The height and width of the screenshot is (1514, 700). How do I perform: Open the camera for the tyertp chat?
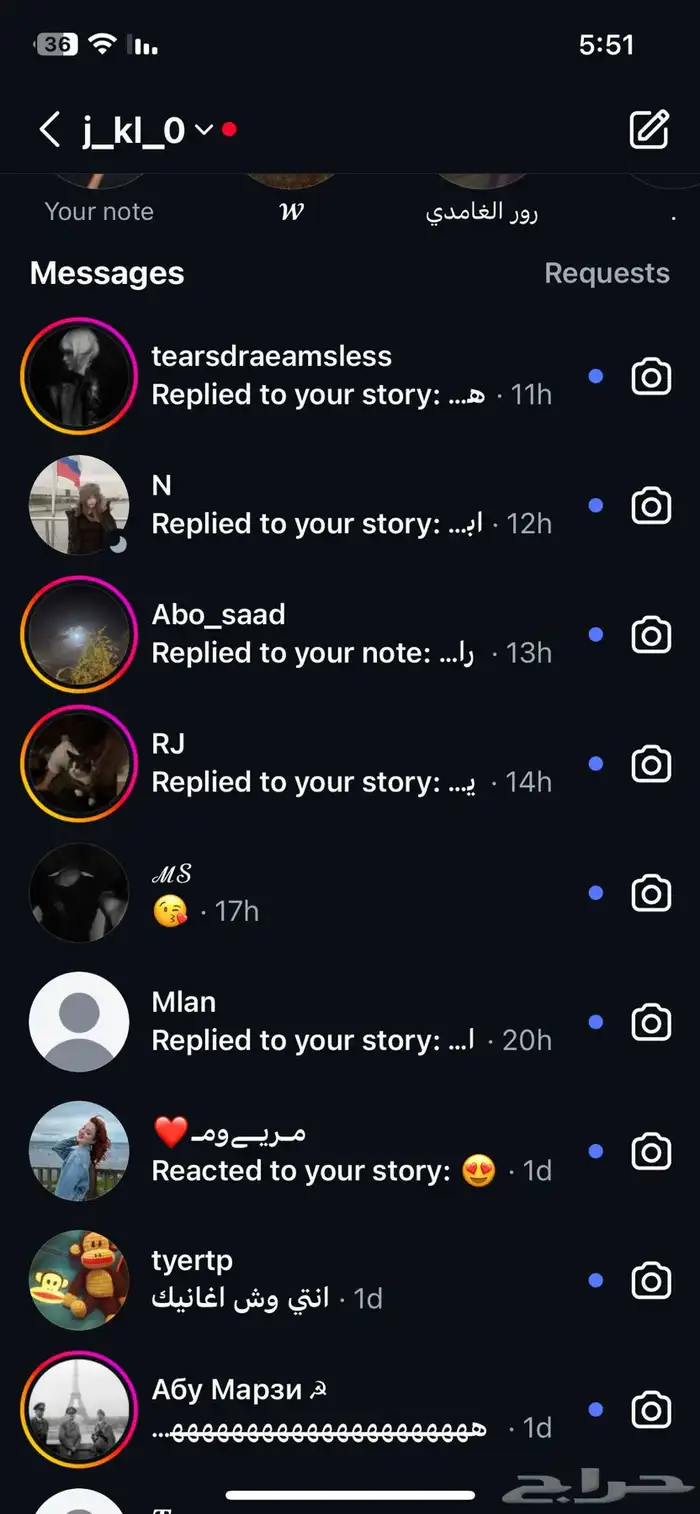point(651,1280)
